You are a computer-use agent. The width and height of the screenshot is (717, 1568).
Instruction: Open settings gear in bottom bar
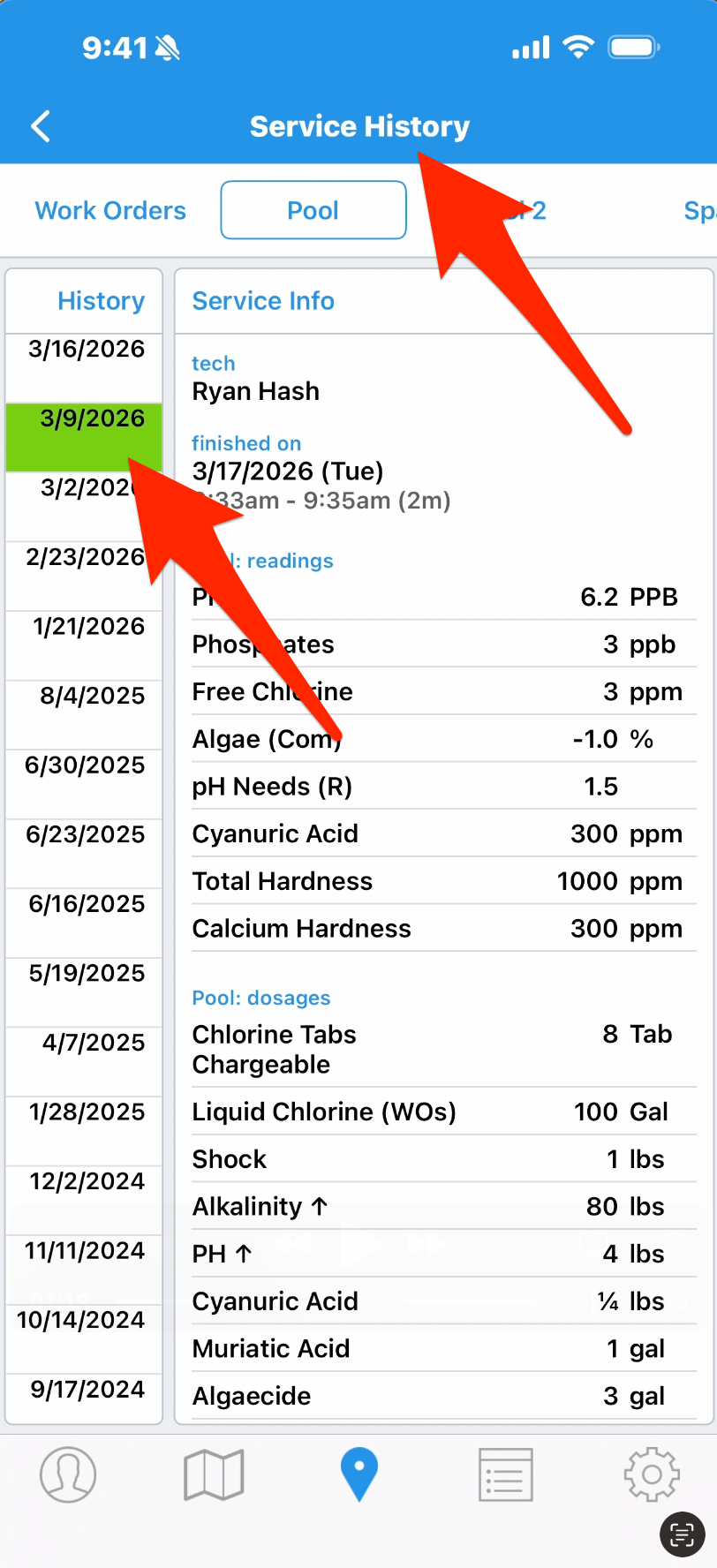point(652,1474)
